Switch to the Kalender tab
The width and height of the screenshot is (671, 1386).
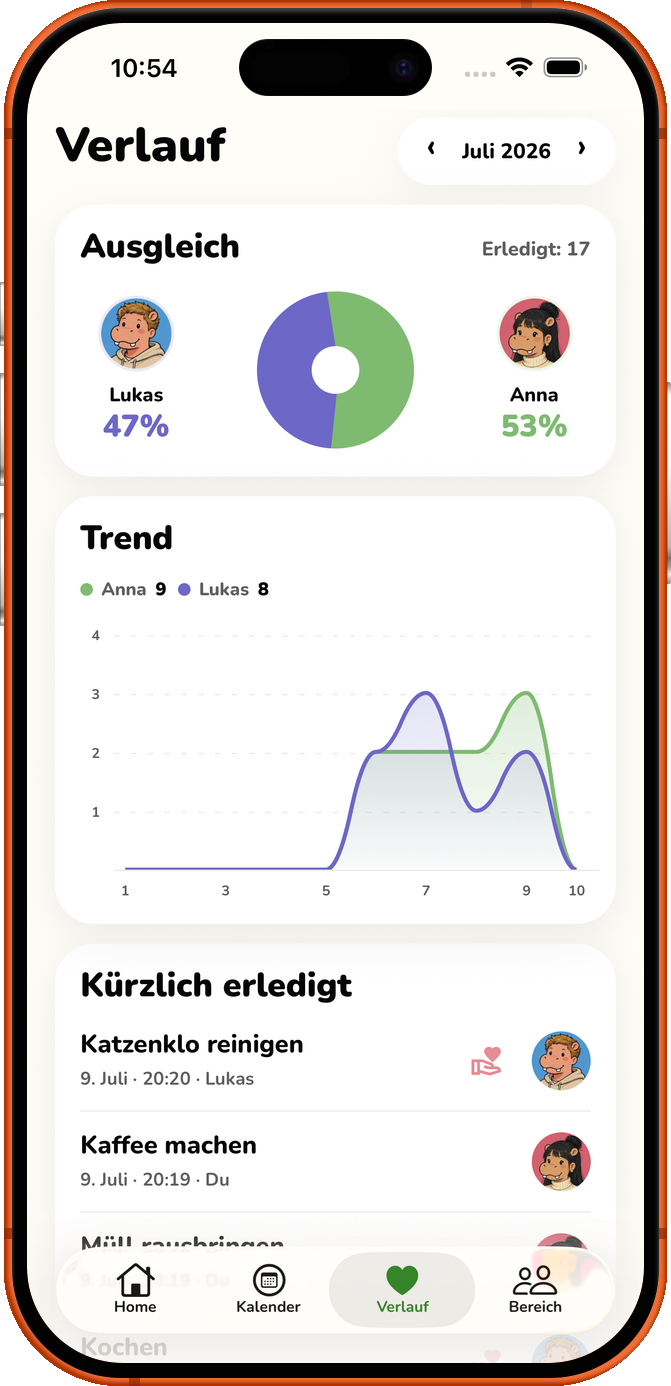coord(268,1289)
